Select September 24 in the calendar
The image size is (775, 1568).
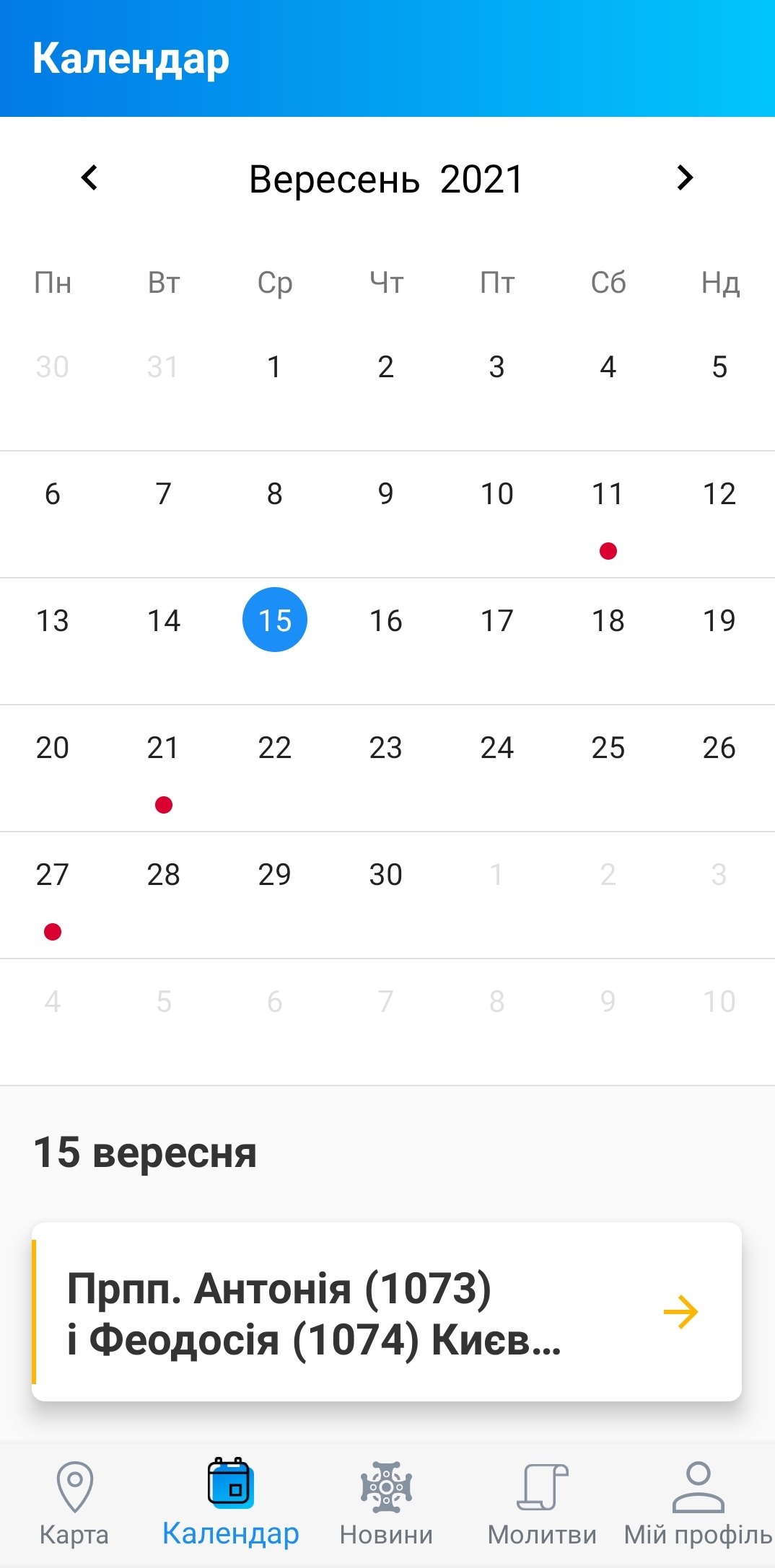496,749
